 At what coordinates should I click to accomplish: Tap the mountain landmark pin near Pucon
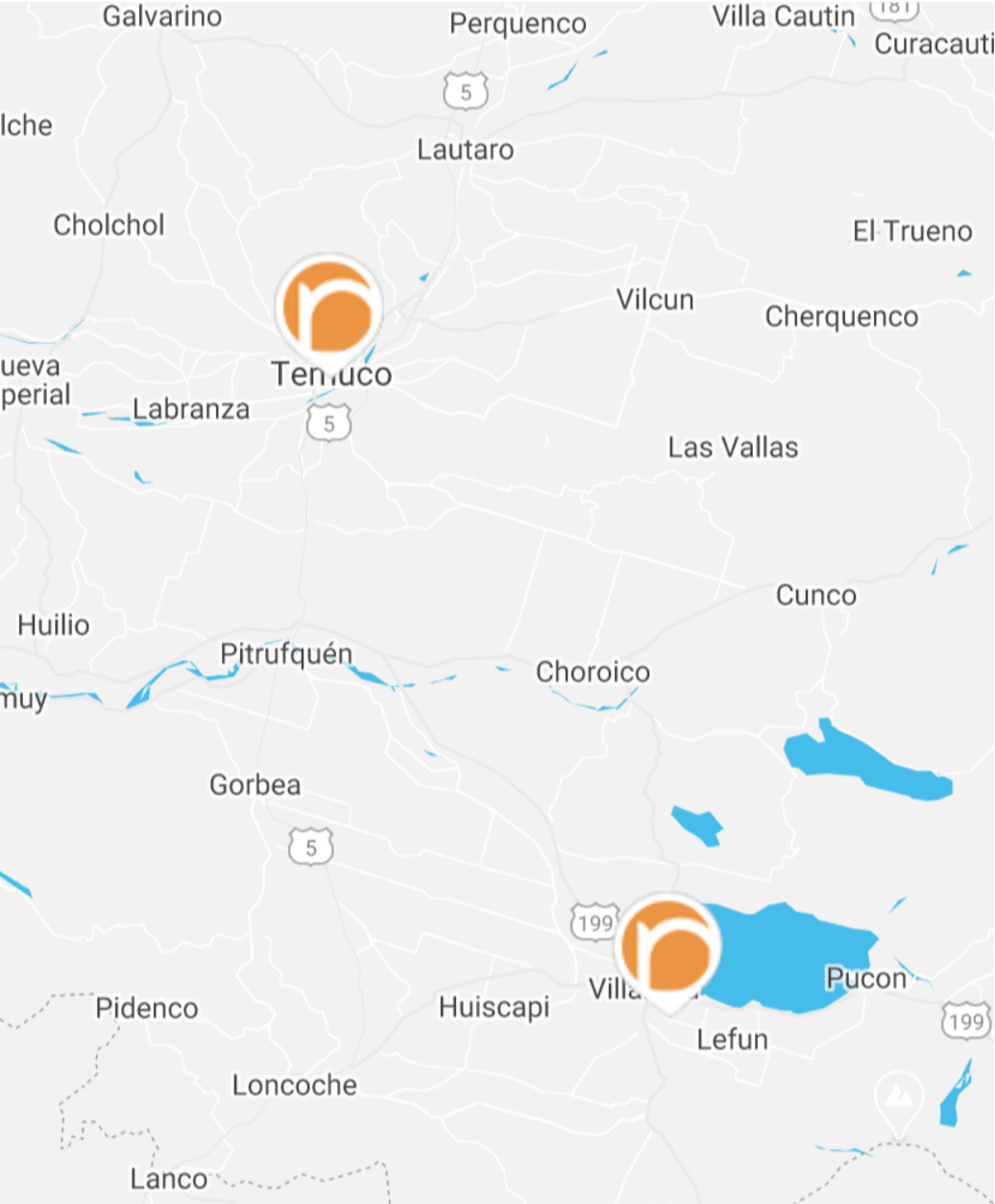[899, 1097]
